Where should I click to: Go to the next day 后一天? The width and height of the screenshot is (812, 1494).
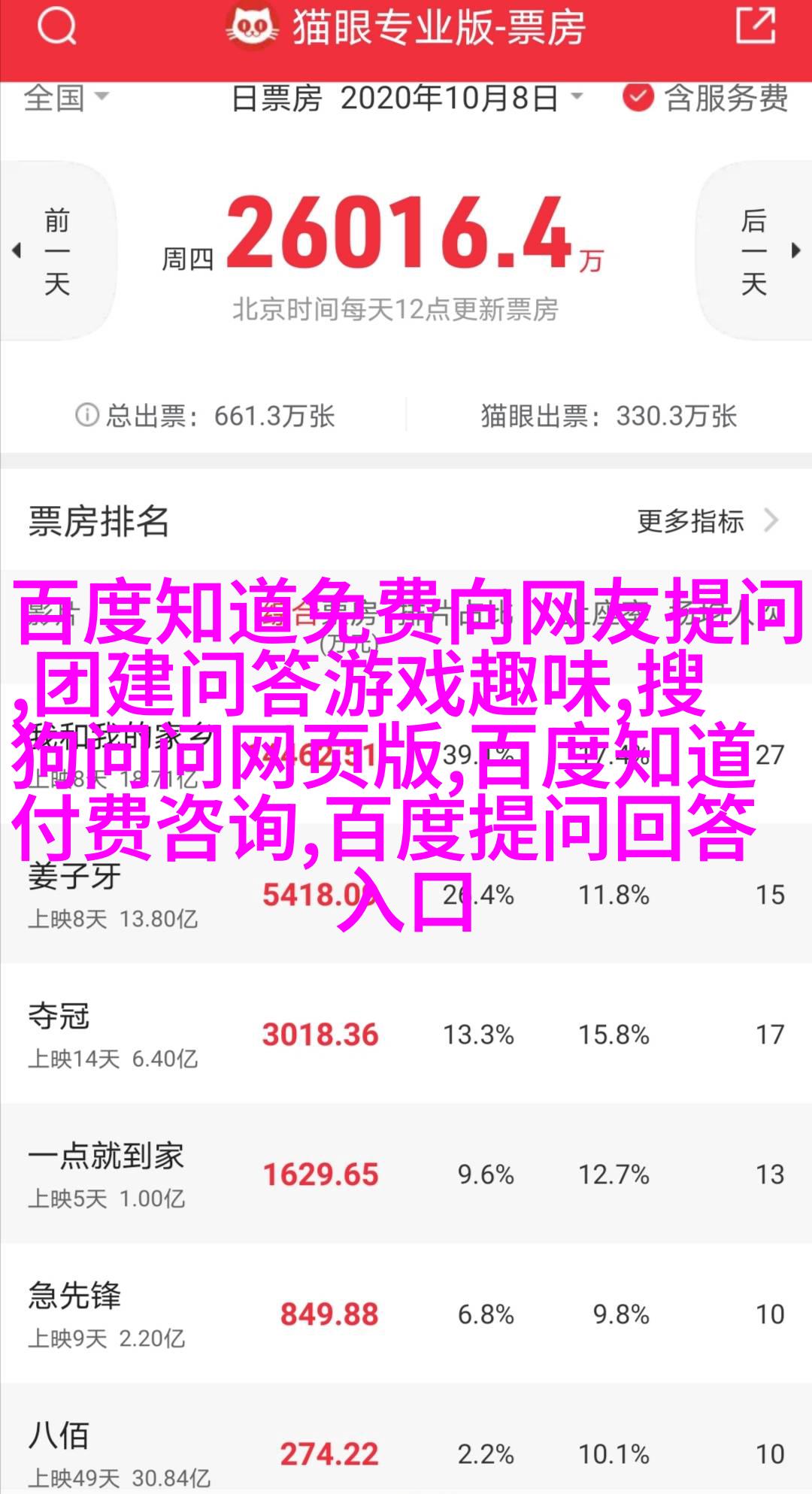coord(756,252)
